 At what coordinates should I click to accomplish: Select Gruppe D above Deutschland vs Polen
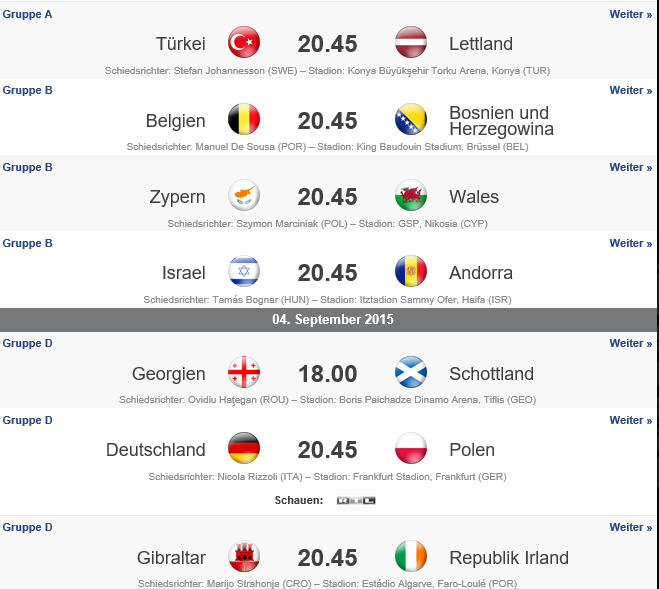[28, 420]
